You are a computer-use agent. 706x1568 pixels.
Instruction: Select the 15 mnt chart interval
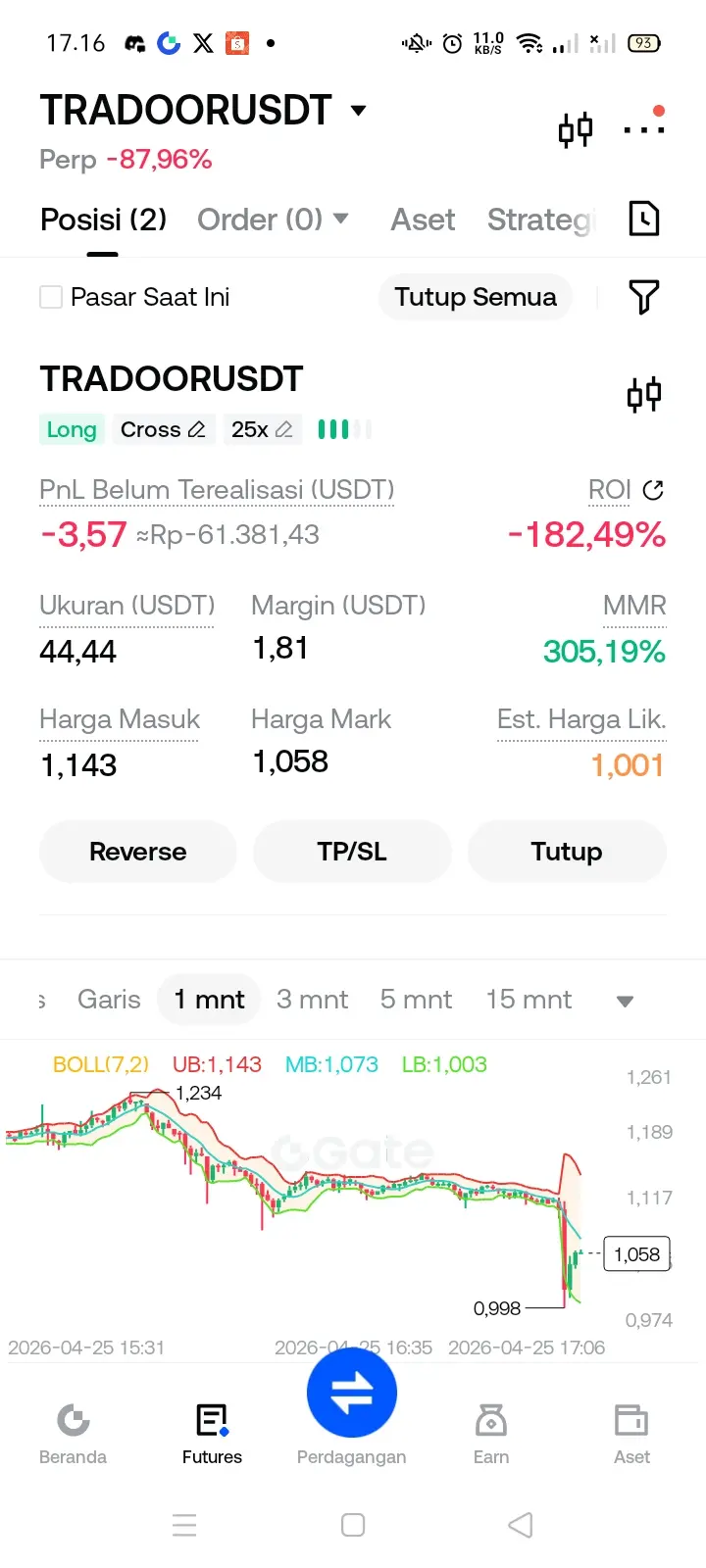(529, 1000)
